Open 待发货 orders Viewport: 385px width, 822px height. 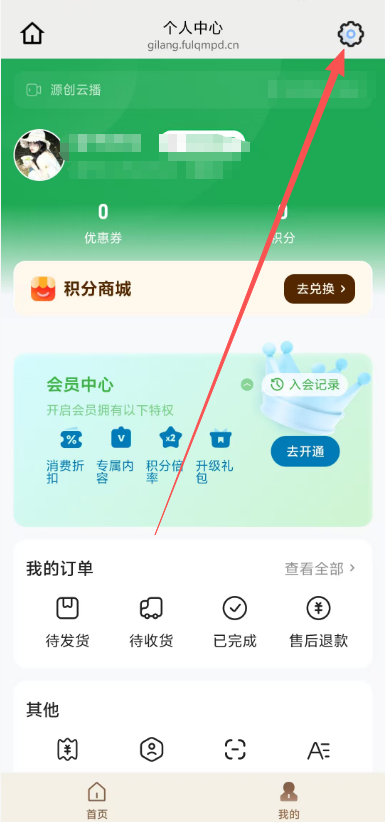(x=67, y=622)
